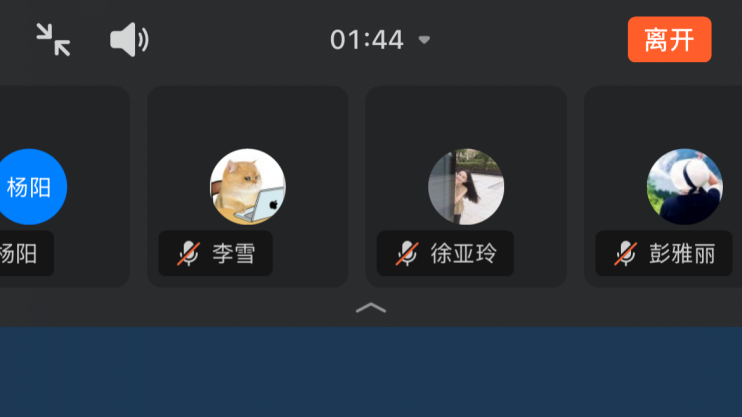Select participant tile 徐亚玲
The width and height of the screenshot is (742, 417).
466,187
